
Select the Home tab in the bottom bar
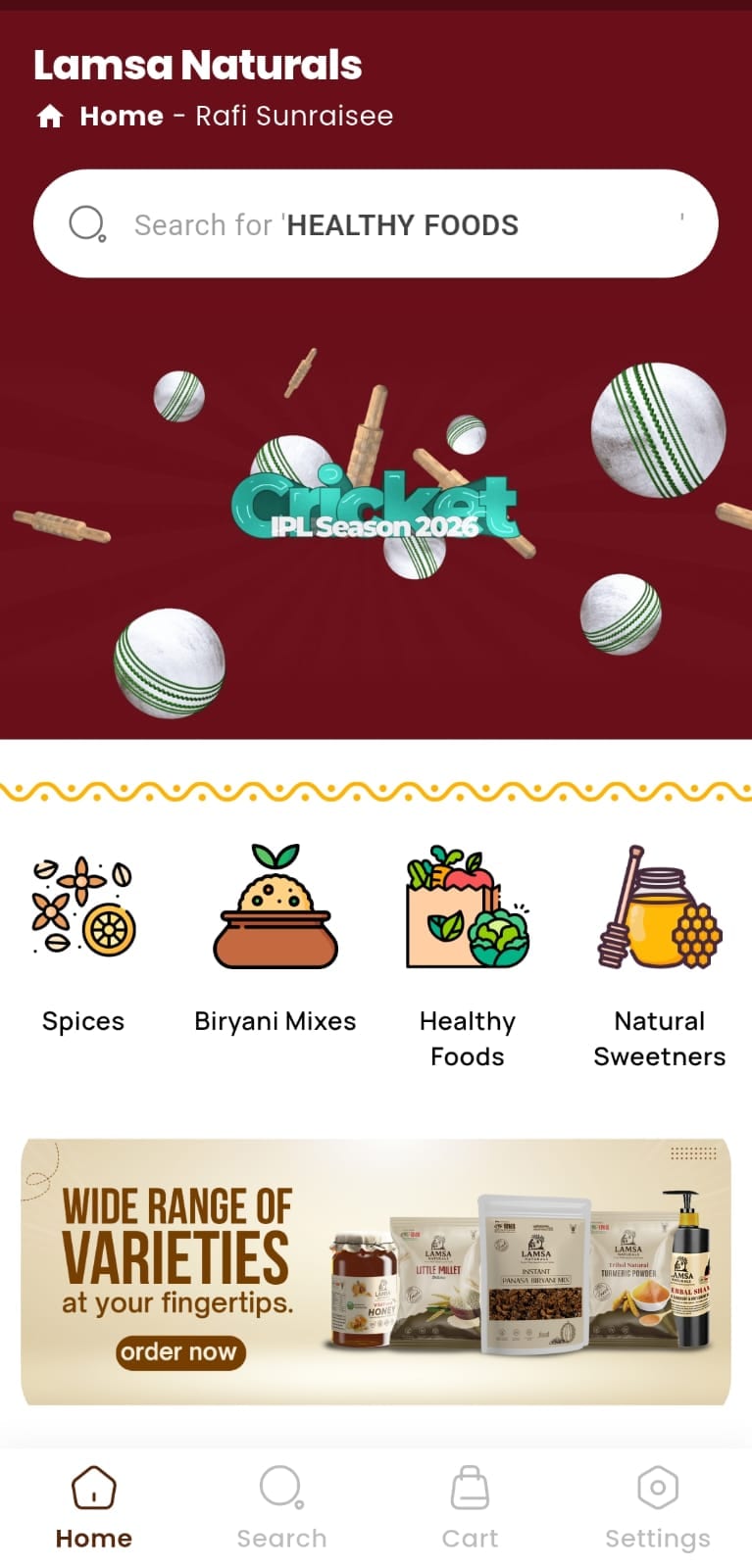pos(94,1507)
